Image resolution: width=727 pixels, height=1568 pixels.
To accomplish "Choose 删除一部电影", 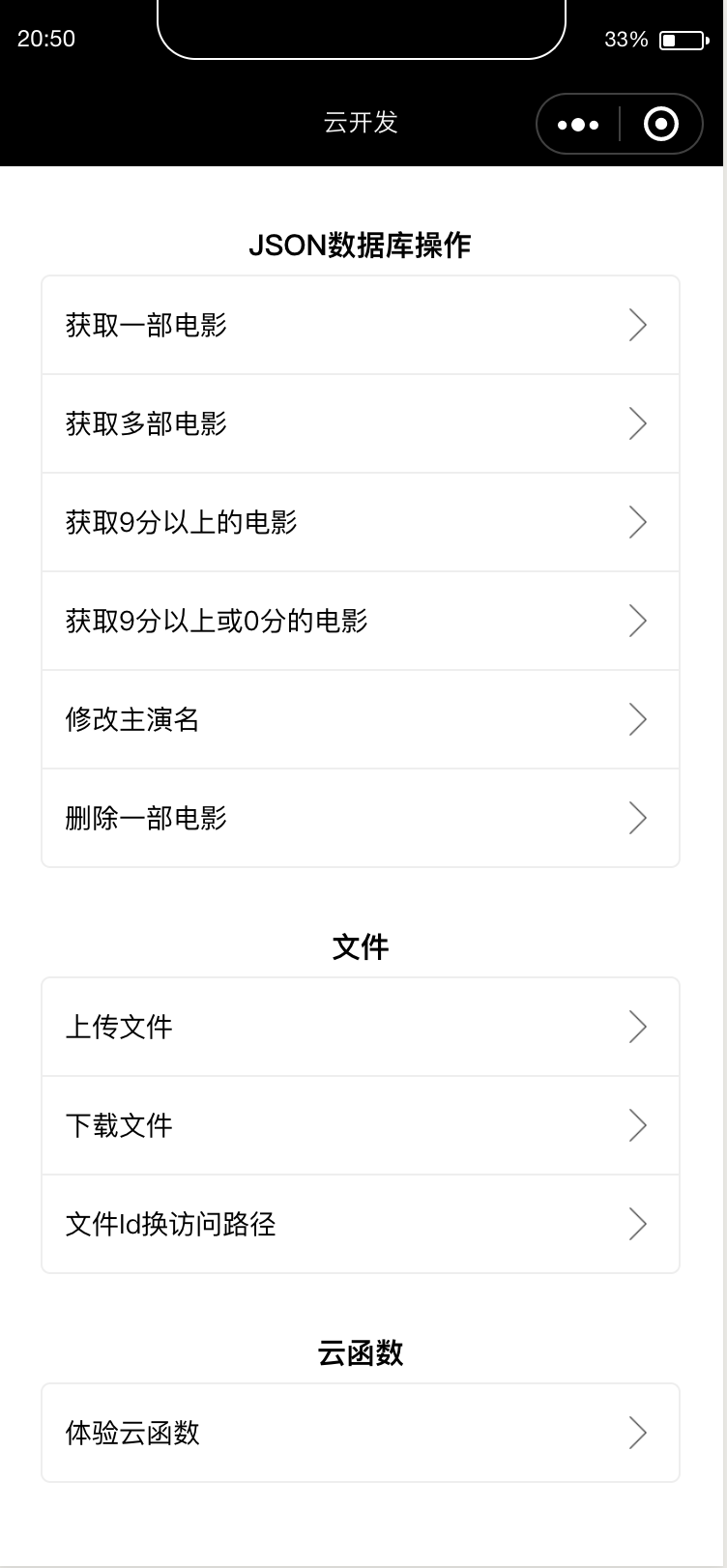I will 361,818.
